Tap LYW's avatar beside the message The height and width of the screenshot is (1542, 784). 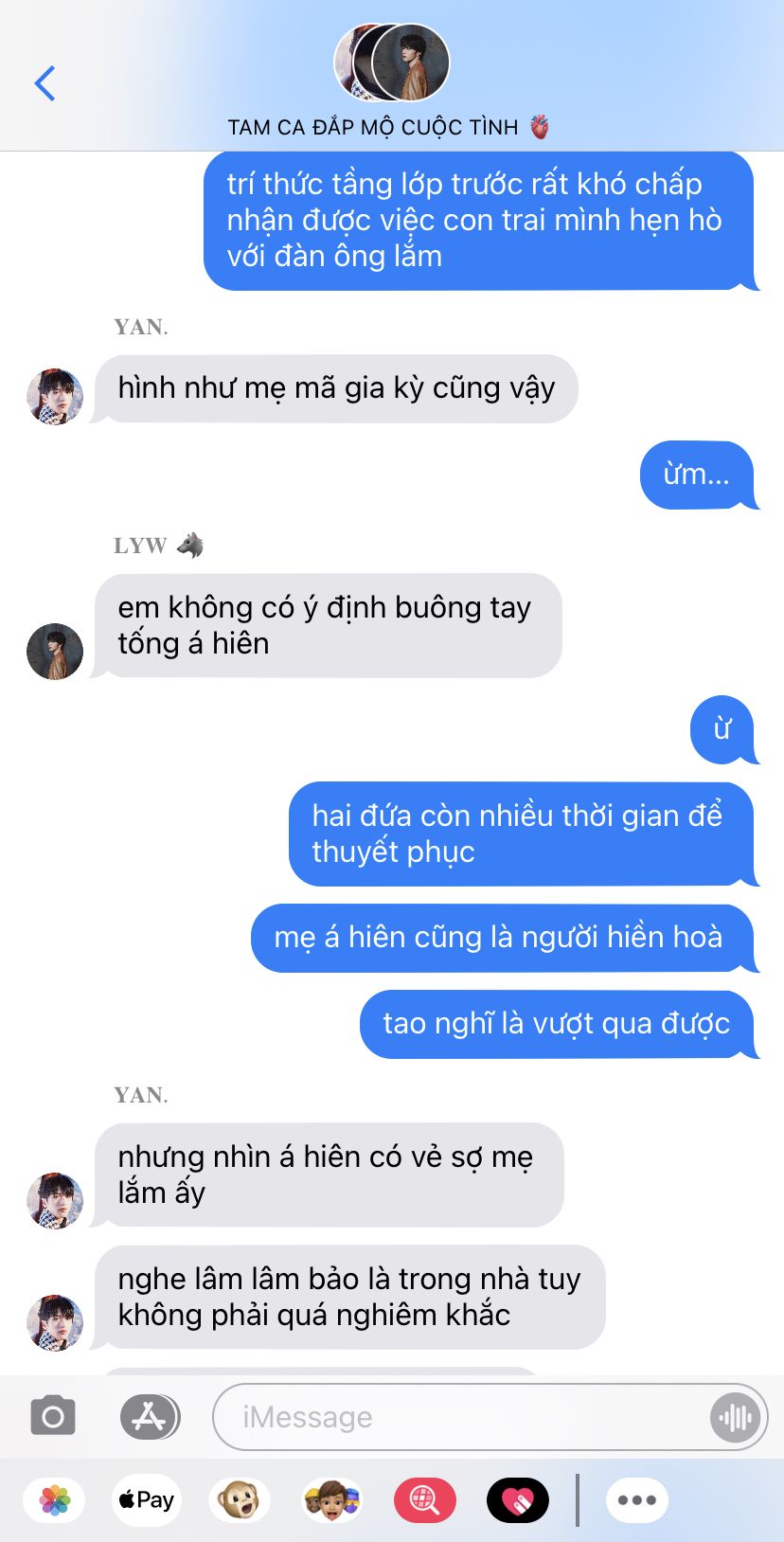click(55, 652)
